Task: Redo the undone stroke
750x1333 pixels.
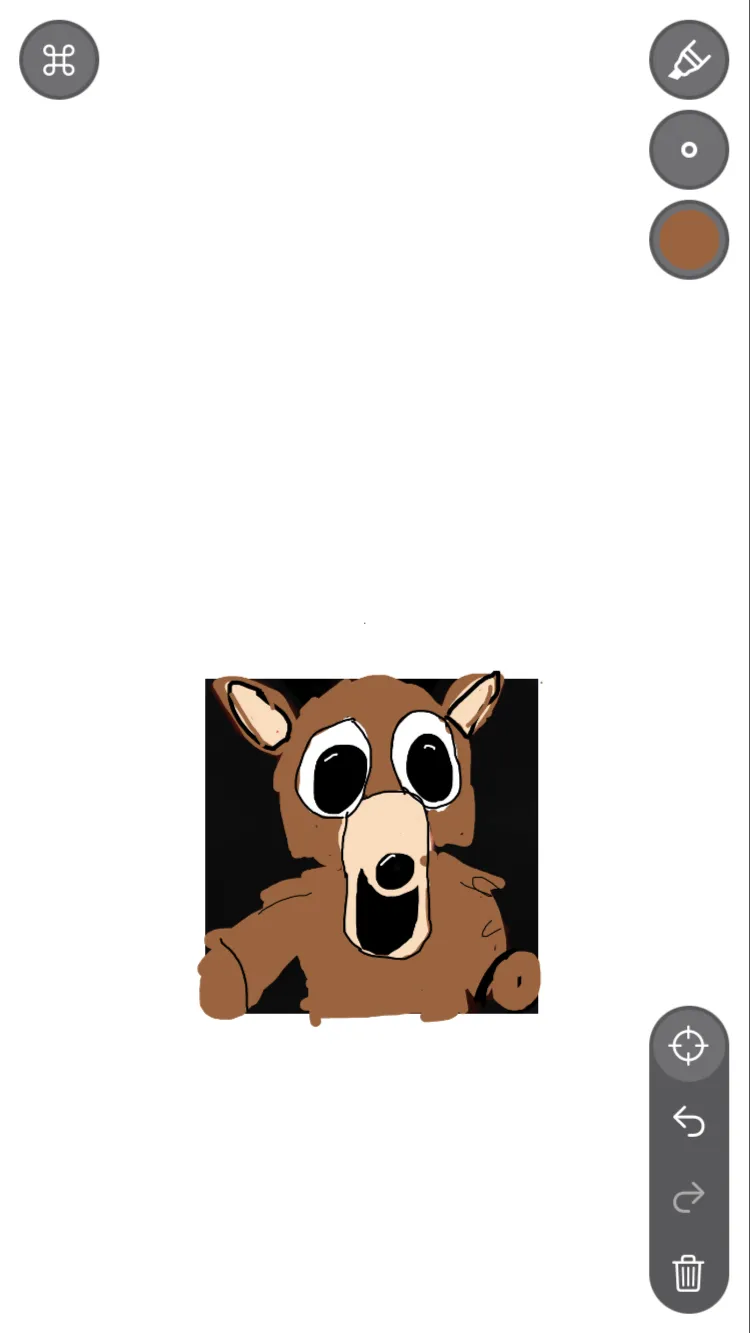Action: pyautogui.click(x=689, y=1197)
